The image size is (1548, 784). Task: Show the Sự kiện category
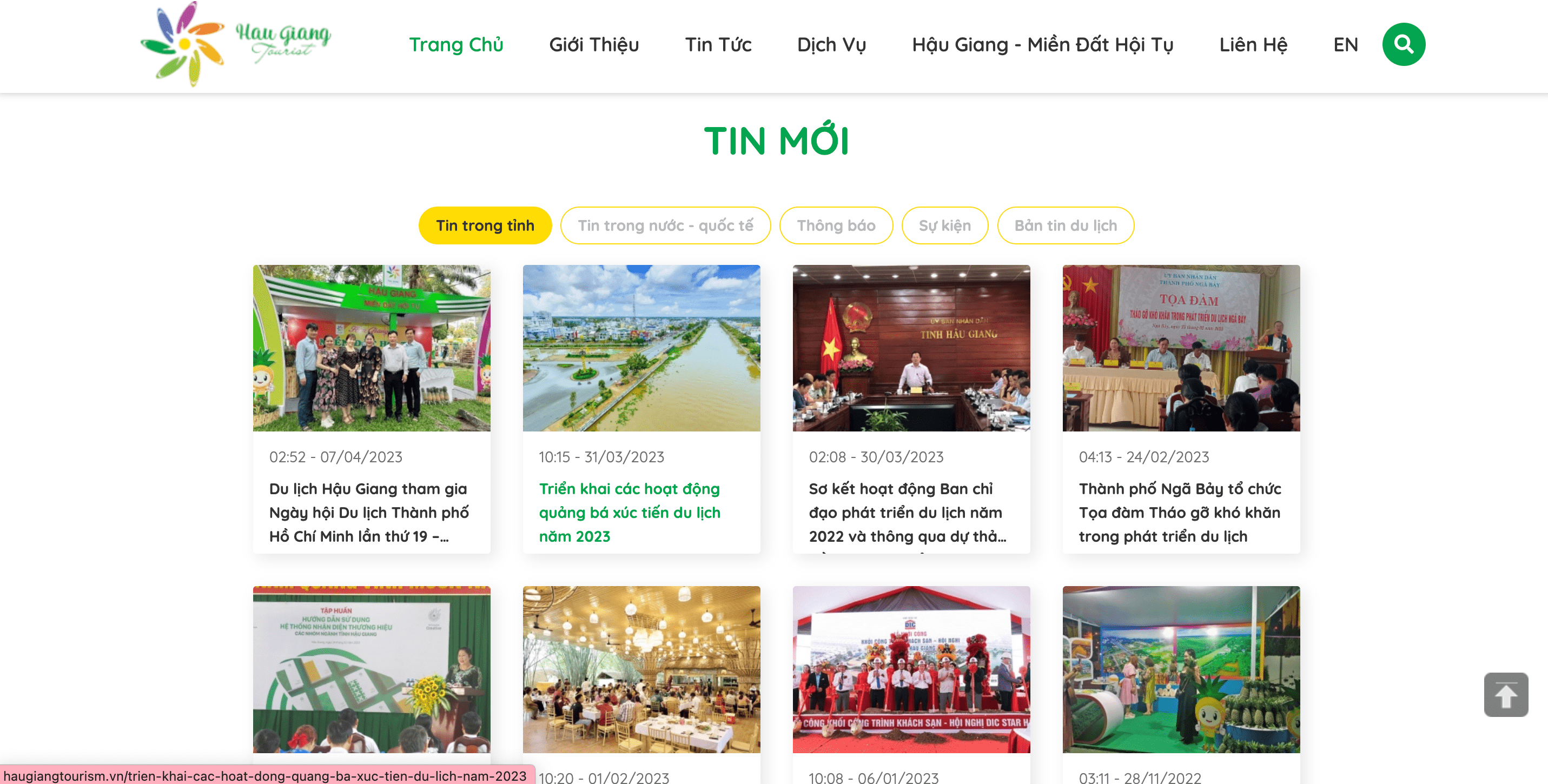pyautogui.click(x=945, y=225)
